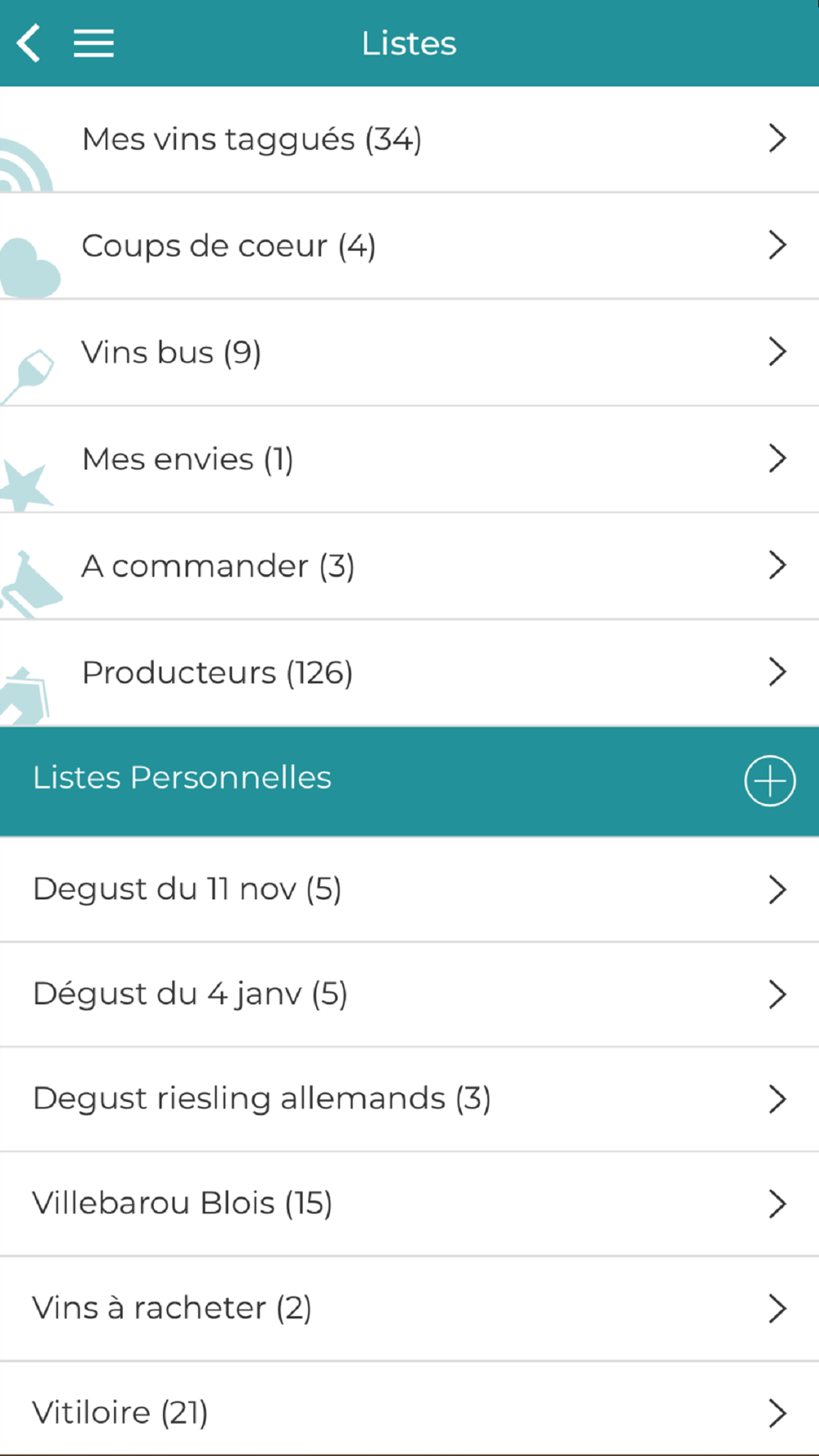Open Mes envies list
Image resolution: width=819 pixels, height=1456 pixels.
click(409, 459)
